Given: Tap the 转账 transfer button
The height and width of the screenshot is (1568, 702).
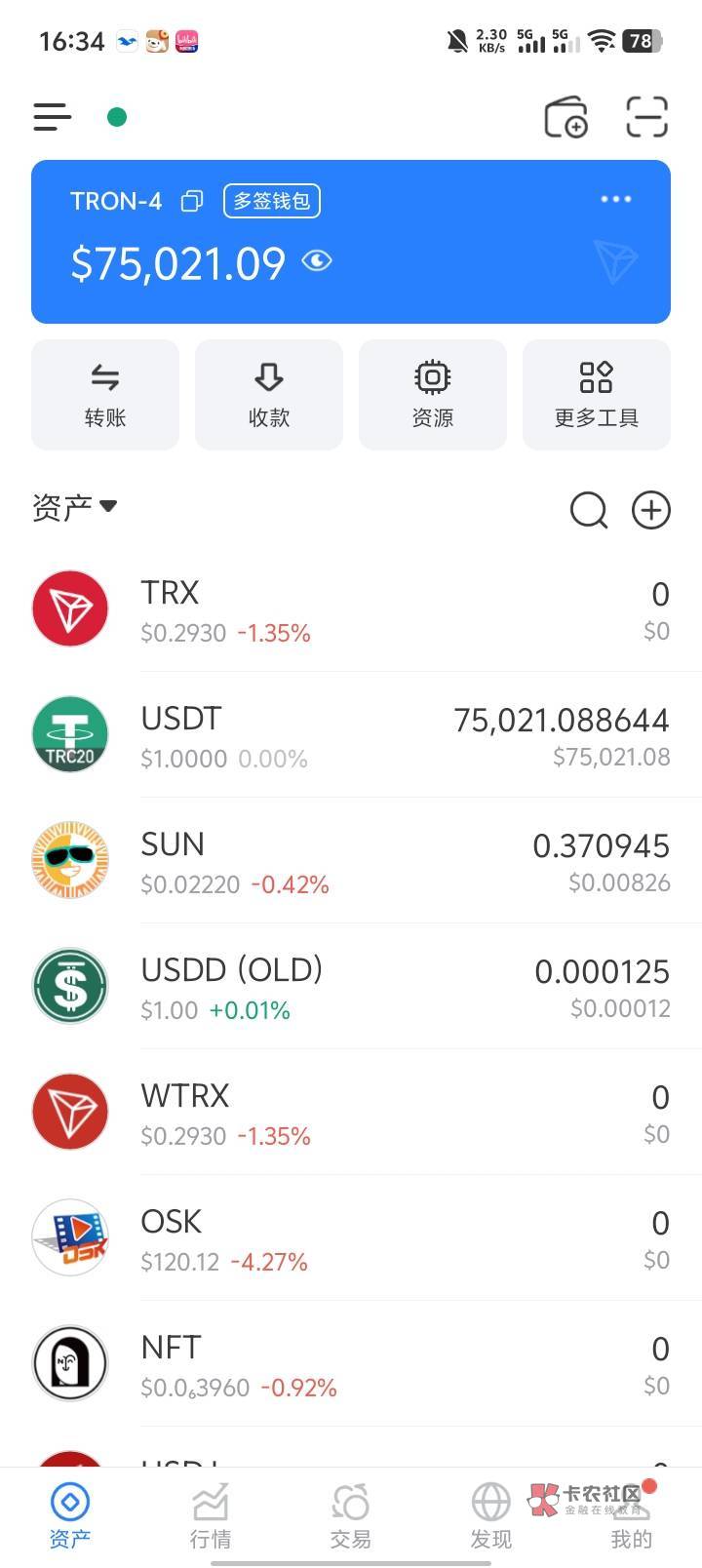Looking at the screenshot, I should (x=105, y=394).
